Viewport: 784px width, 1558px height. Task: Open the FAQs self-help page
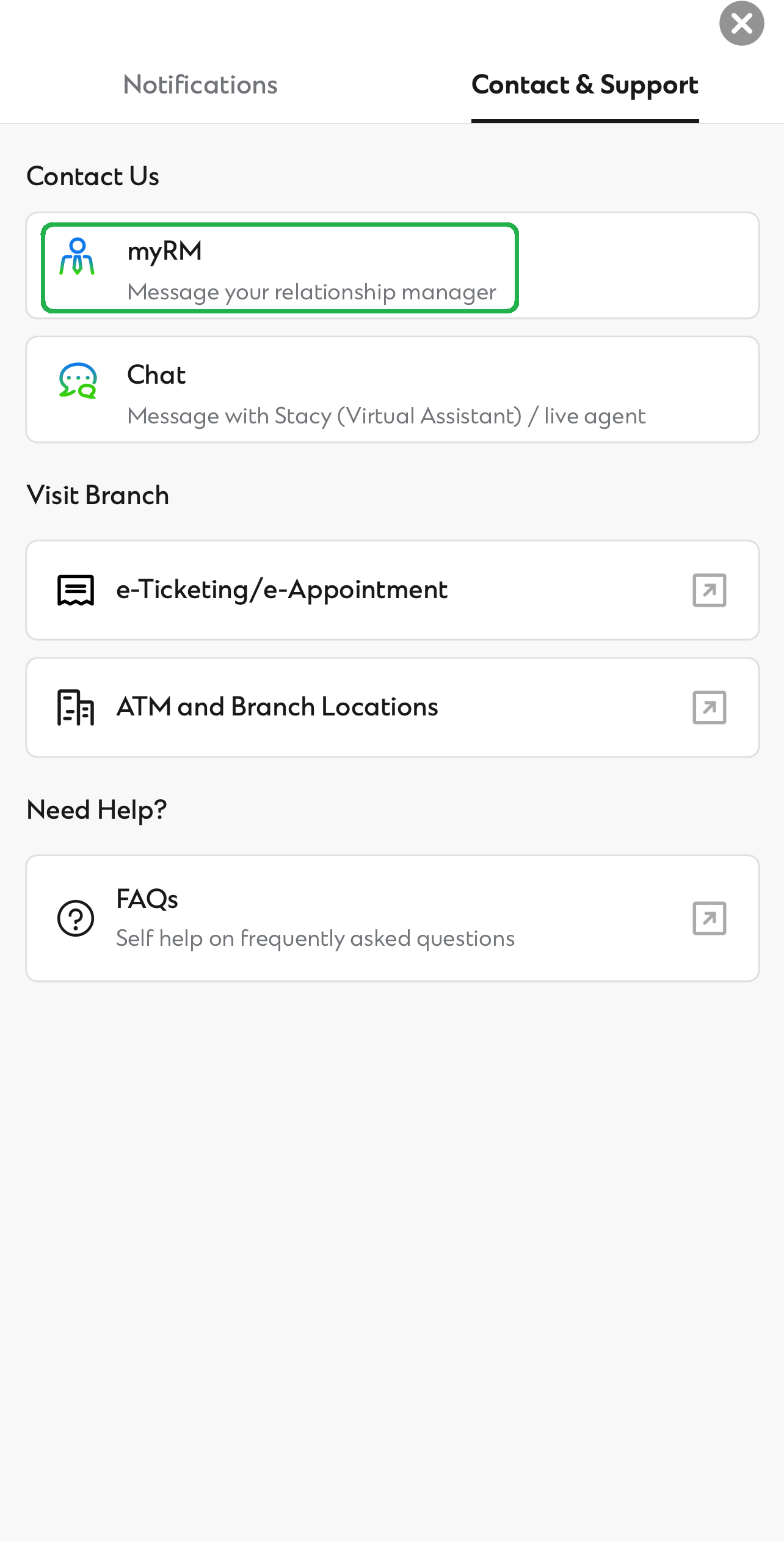coord(391,918)
